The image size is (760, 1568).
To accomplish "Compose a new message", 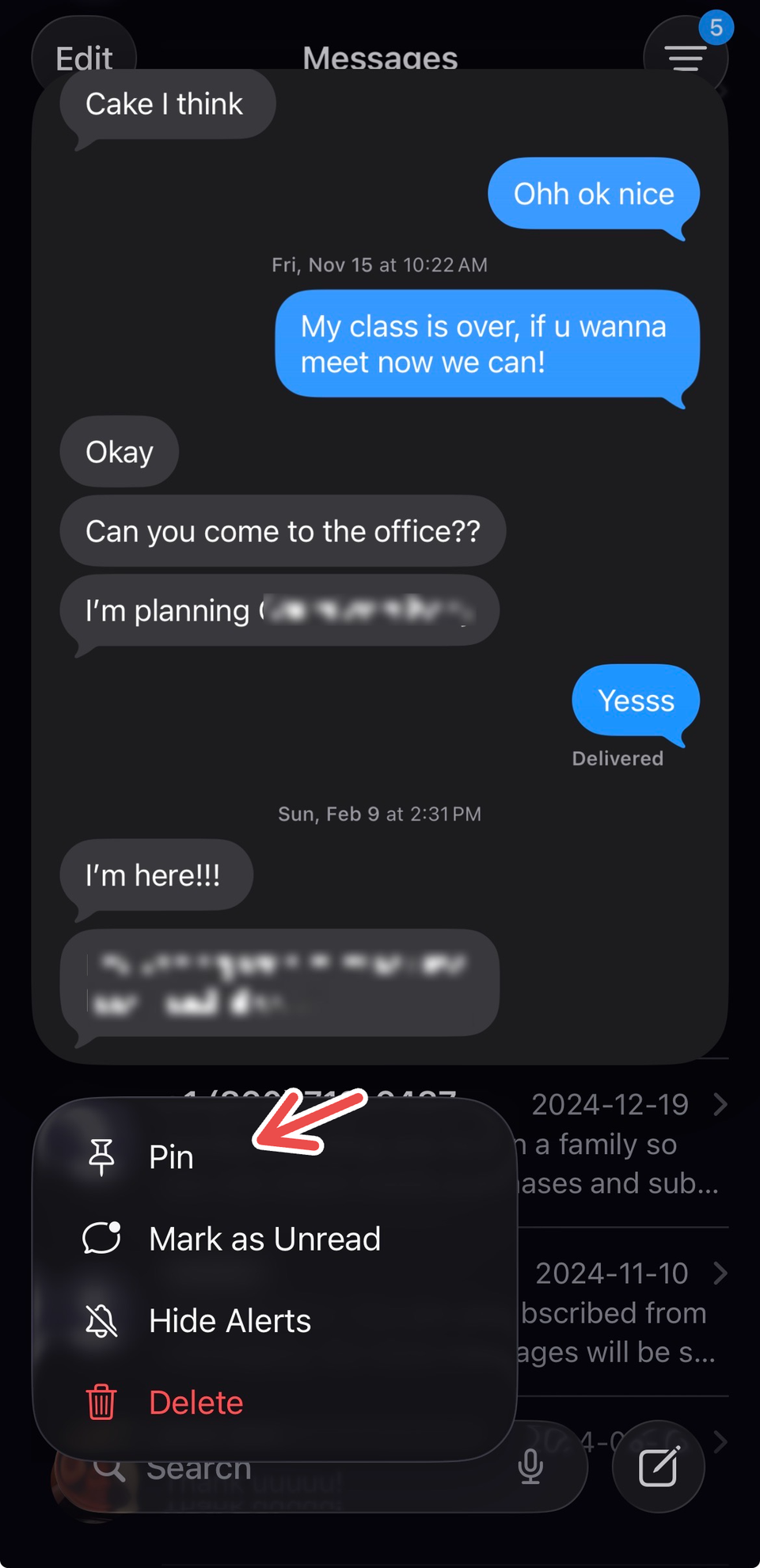I will [x=658, y=1467].
